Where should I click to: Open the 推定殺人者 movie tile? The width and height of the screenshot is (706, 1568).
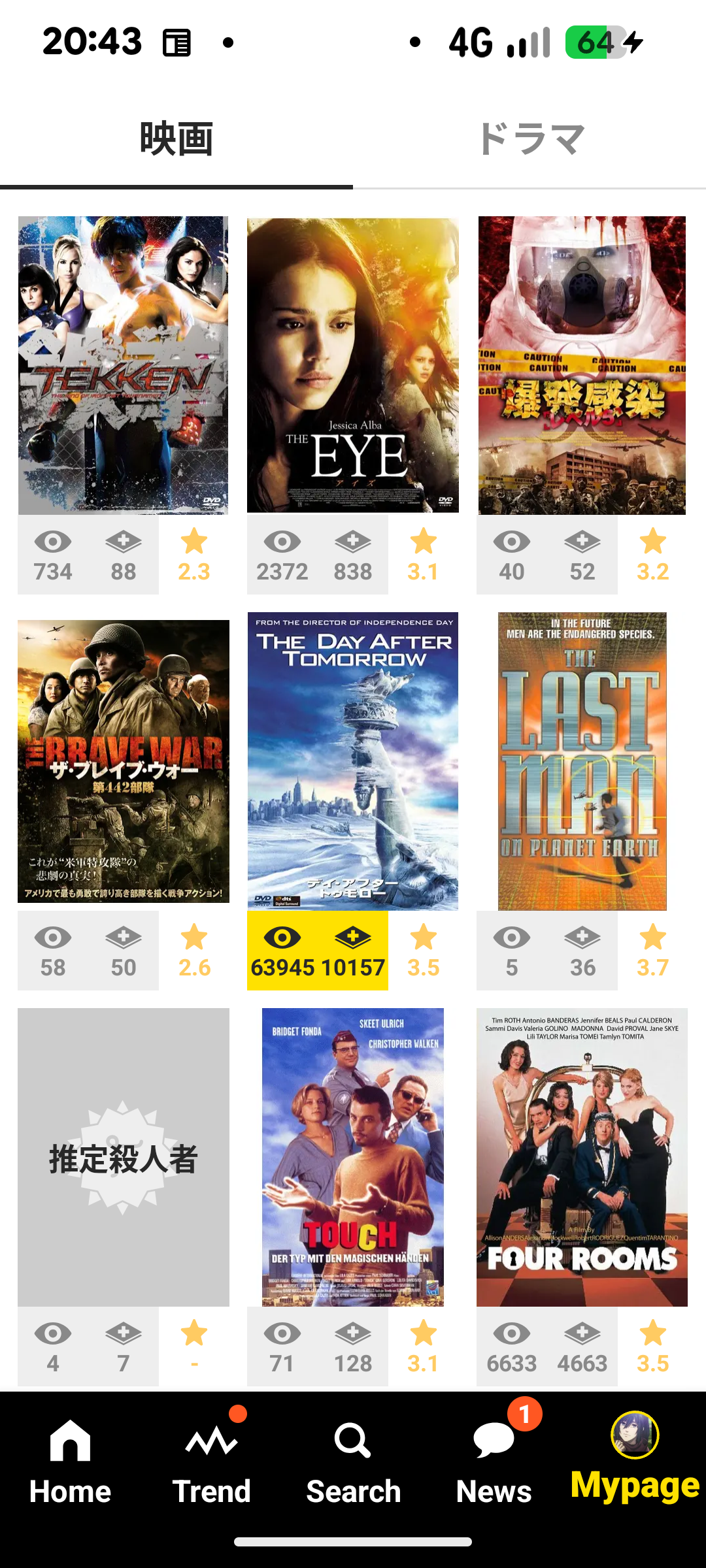coord(123,1156)
